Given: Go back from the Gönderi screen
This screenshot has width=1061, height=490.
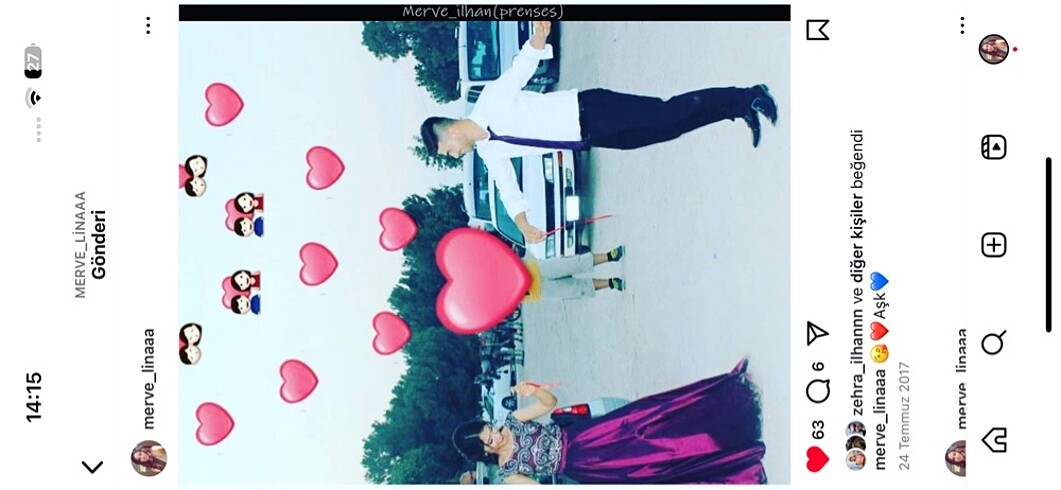Looking at the screenshot, I should [x=92, y=466].
